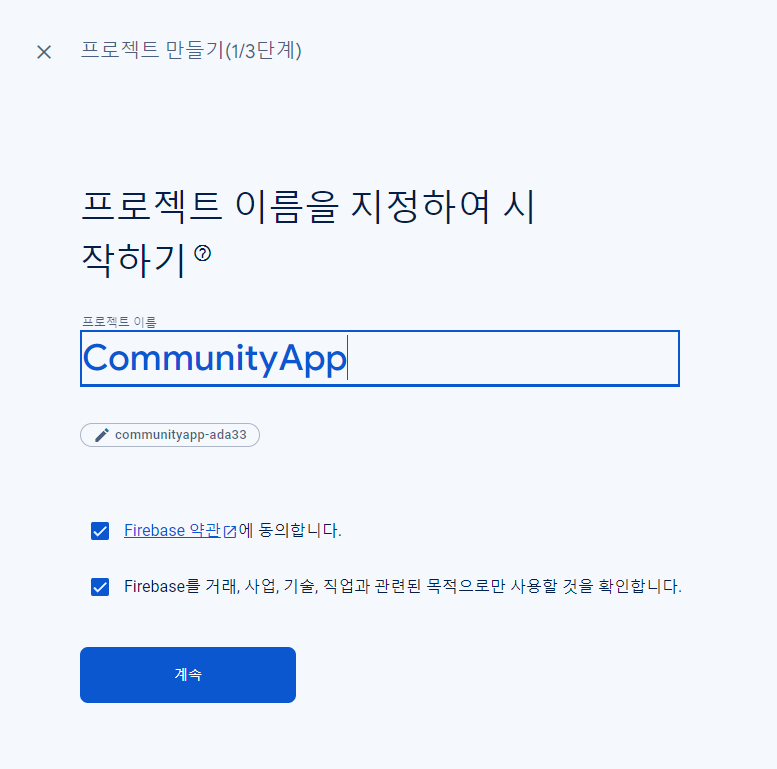
Task: Uncheck the Firebase terms agreement checkbox
Action: [x=100, y=531]
